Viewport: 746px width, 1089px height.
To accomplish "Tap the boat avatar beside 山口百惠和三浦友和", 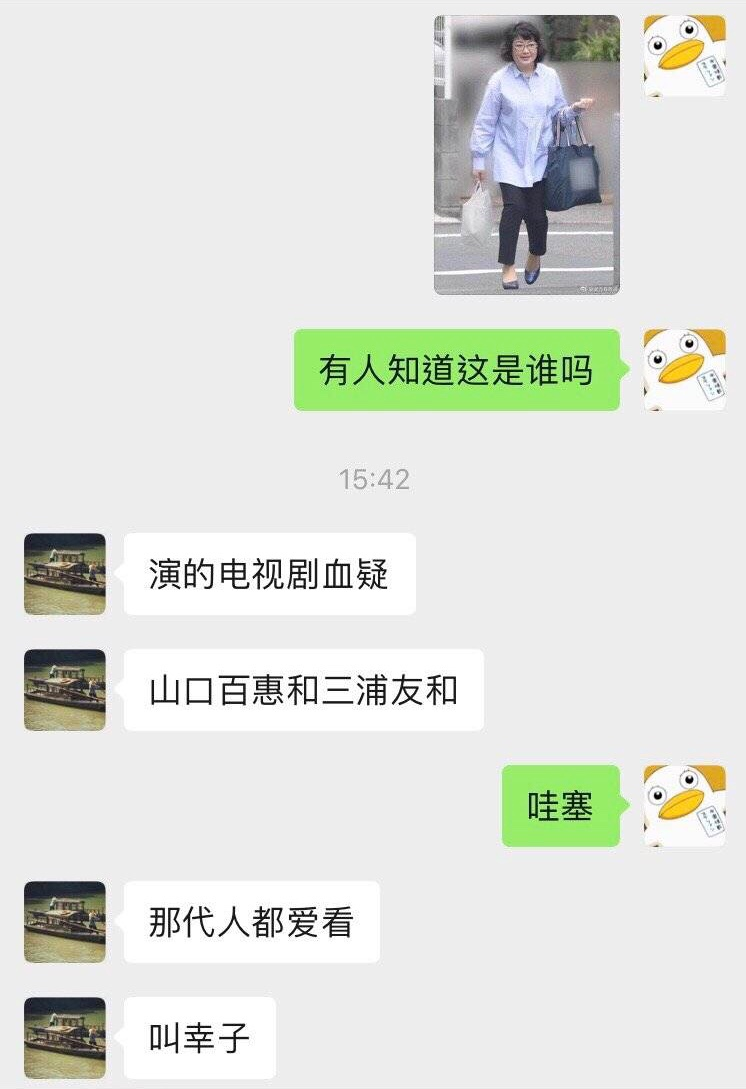I will tap(65, 690).
